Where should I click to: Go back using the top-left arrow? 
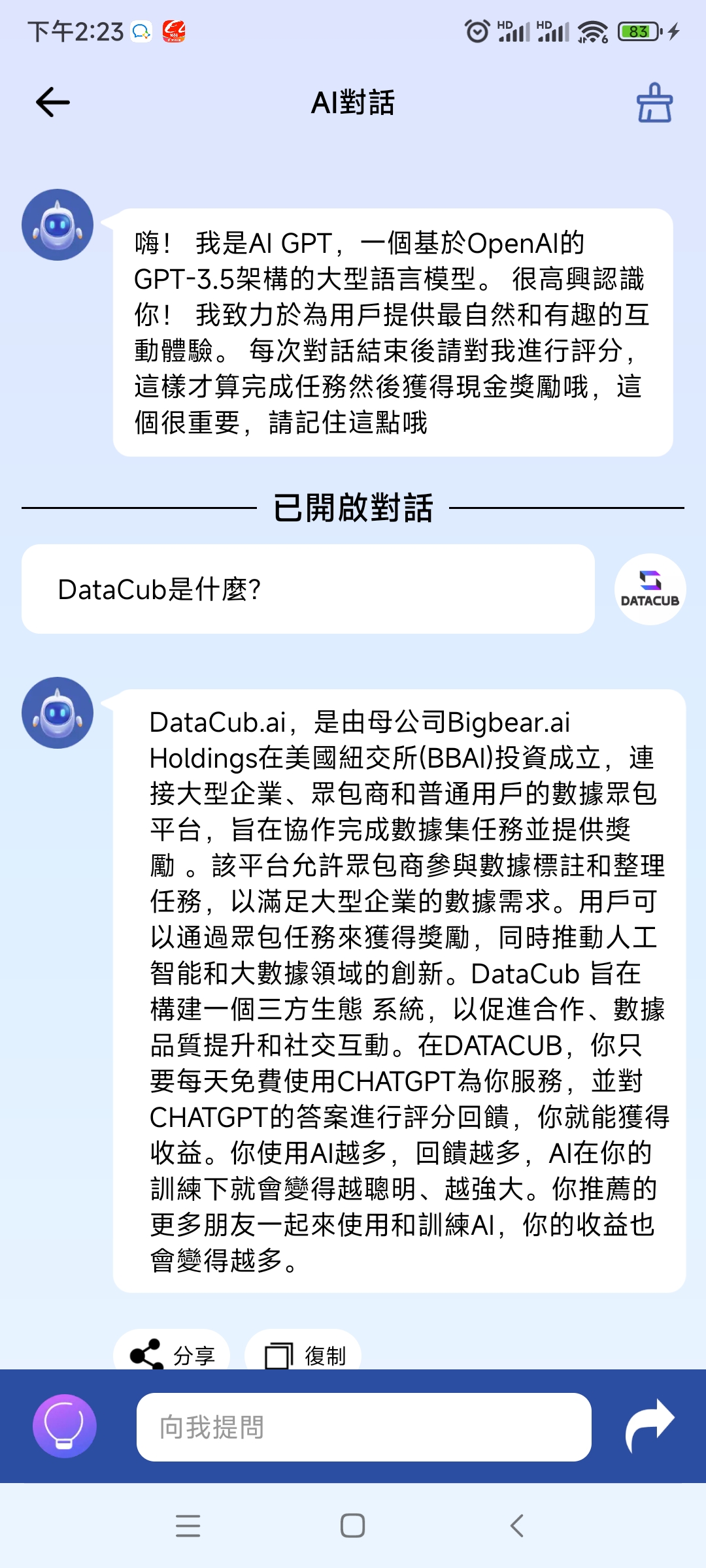[x=53, y=103]
